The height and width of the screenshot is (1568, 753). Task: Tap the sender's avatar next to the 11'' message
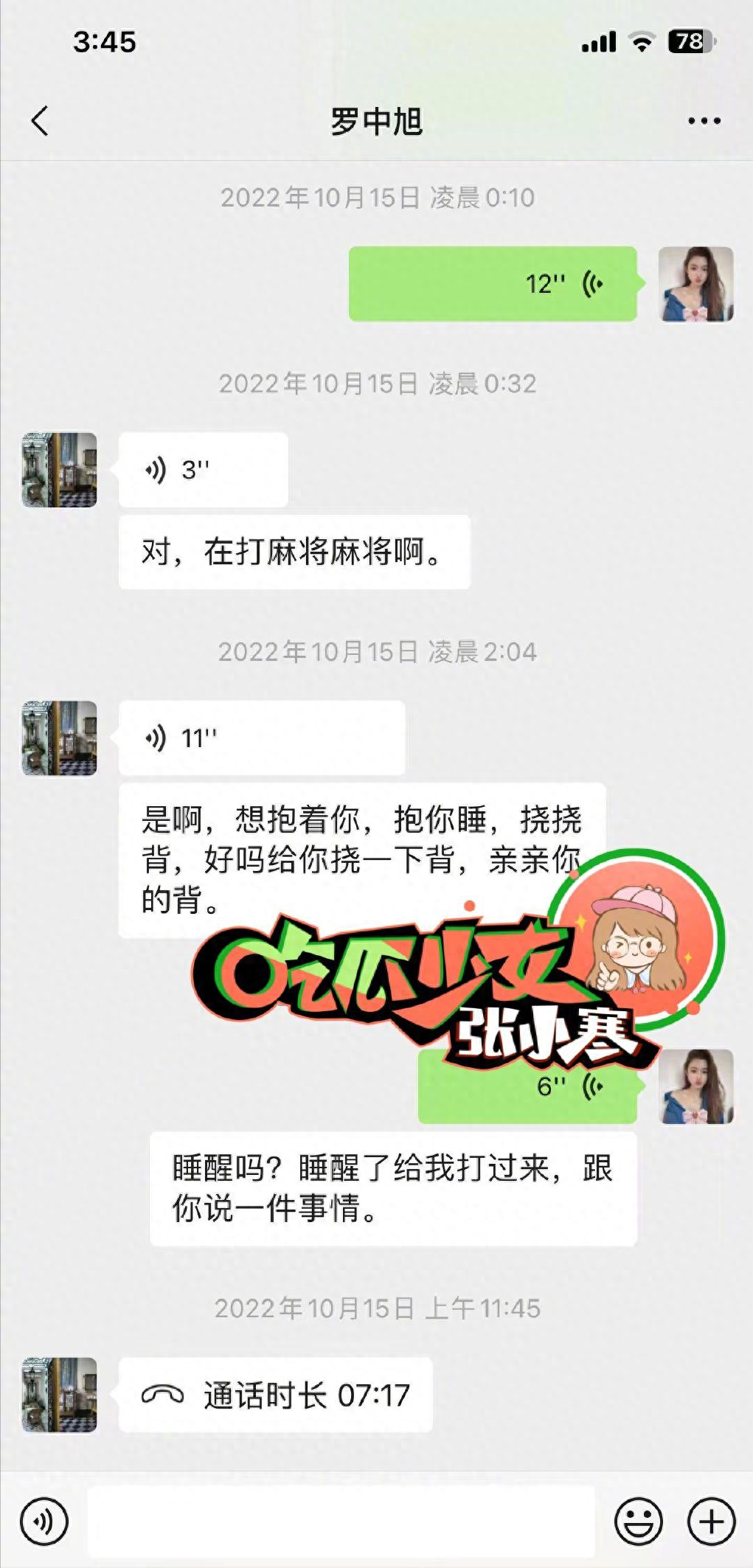[58, 738]
